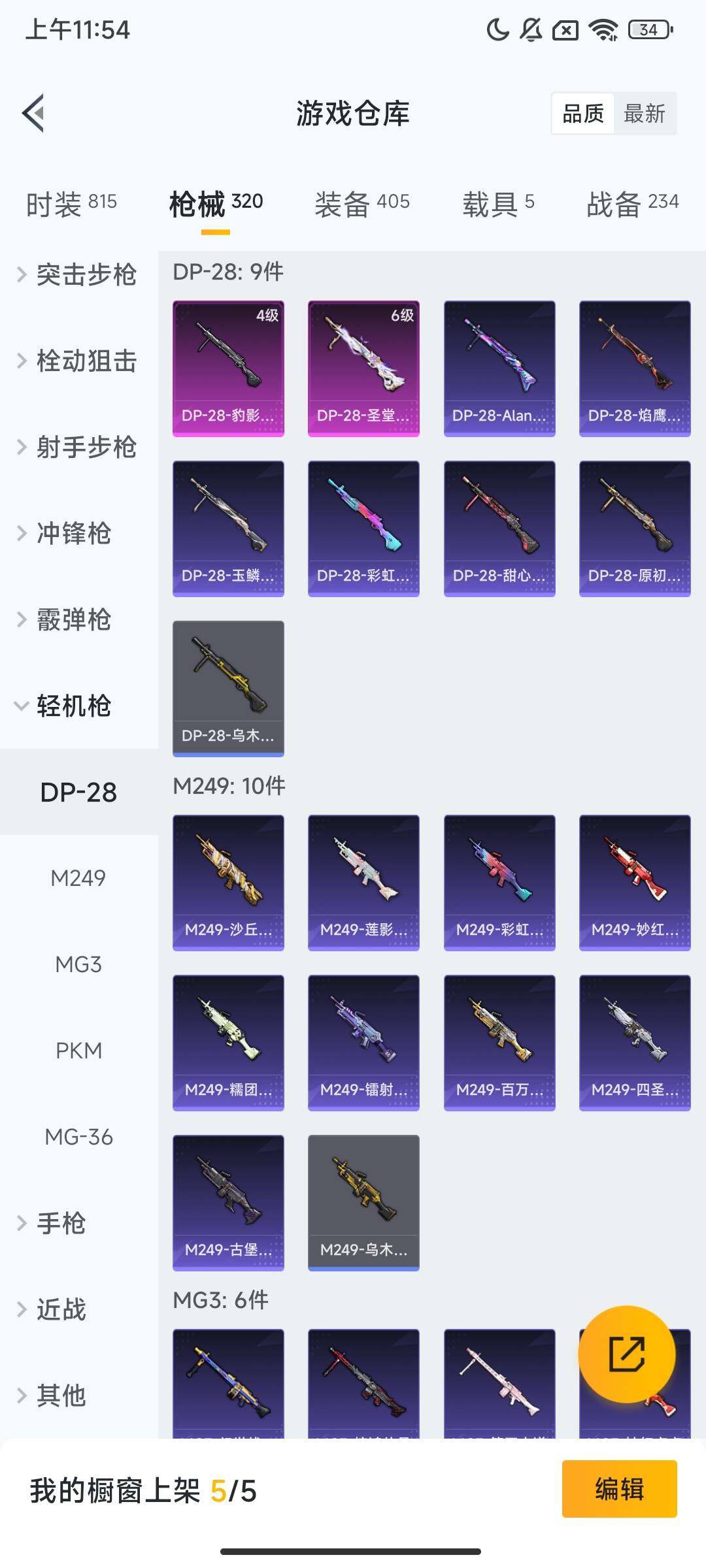Select M249 in the side list
706x1568 pixels.
click(x=78, y=878)
